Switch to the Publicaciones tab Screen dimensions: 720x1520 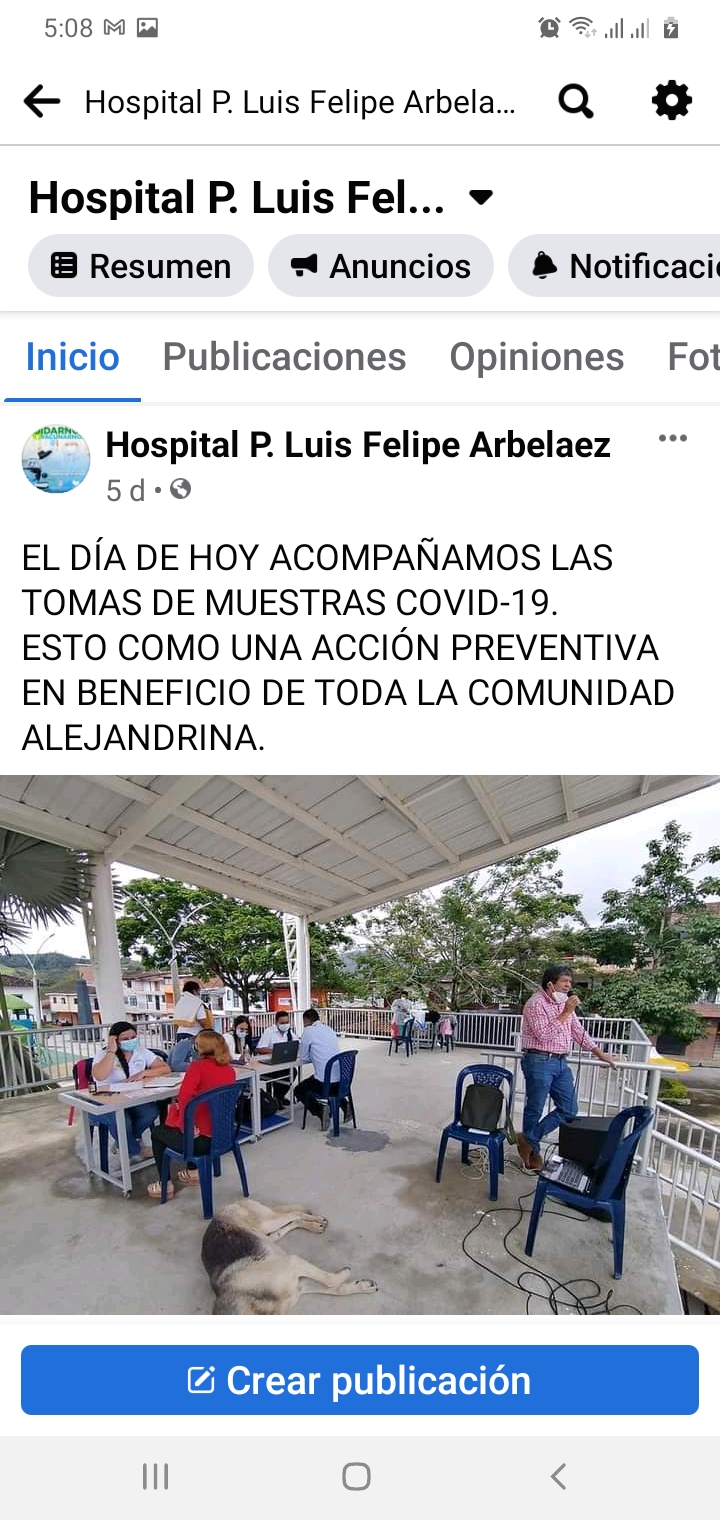click(x=284, y=357)
